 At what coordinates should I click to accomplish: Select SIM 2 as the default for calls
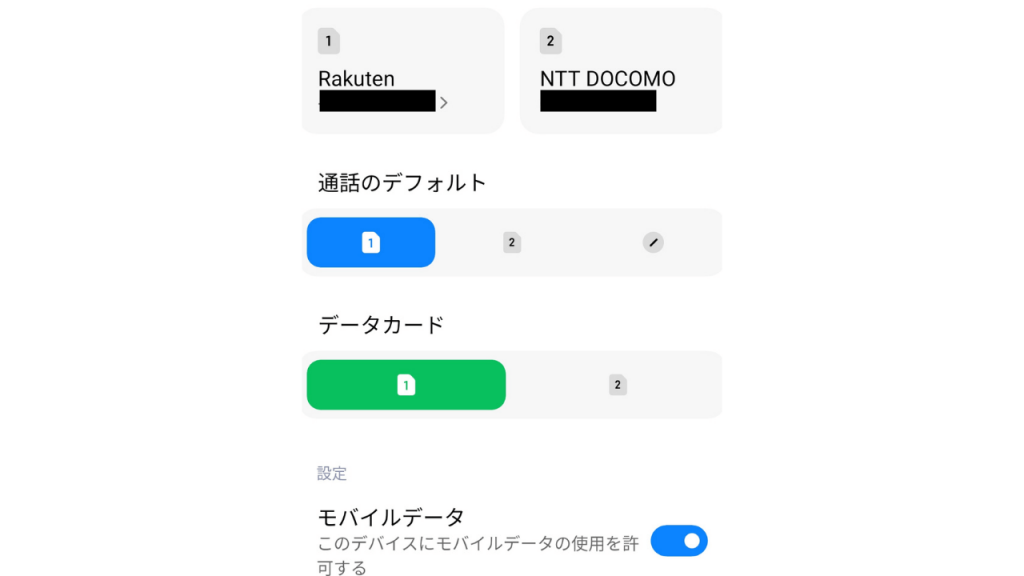pyautogui.click(x=512, y=242)
